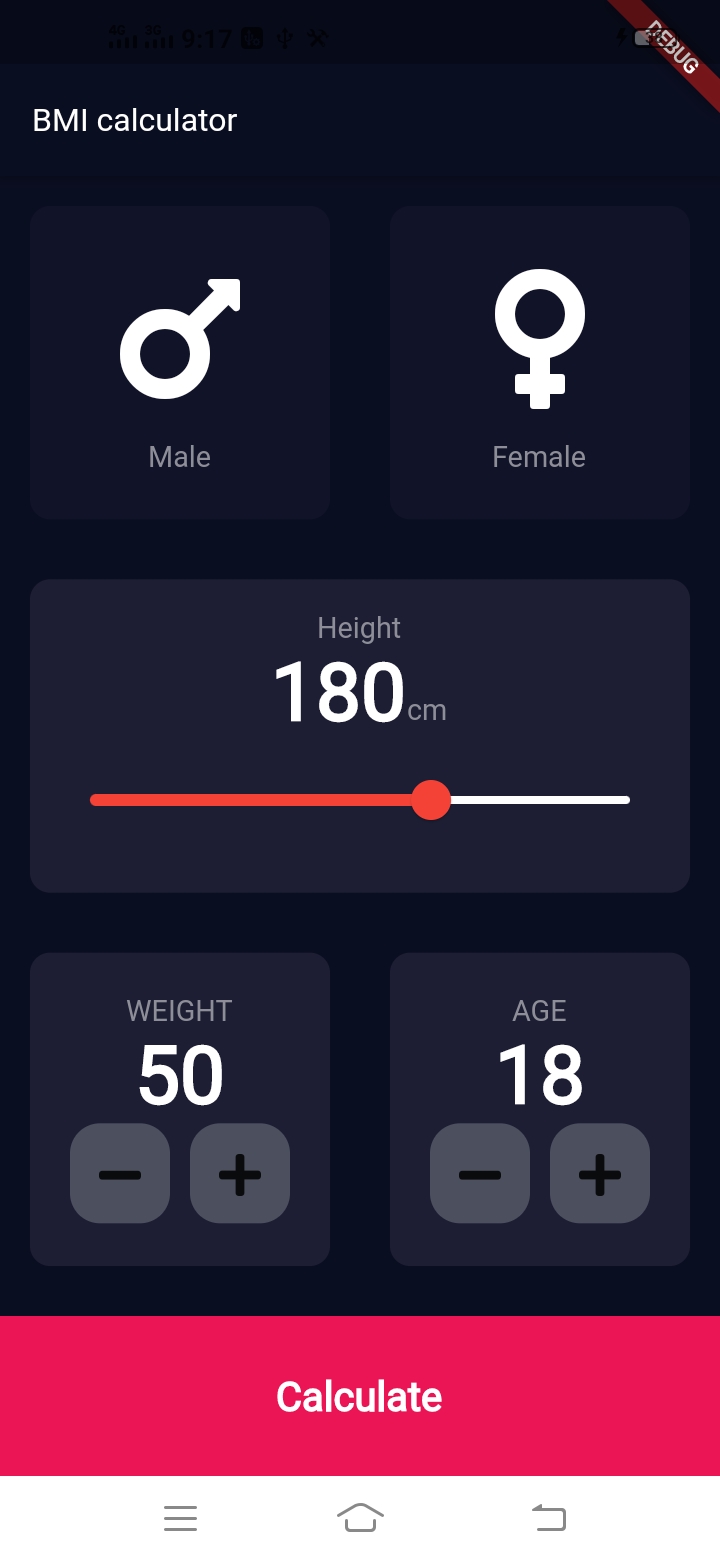The image size is (720, 1560).
Task: Click the BMI calculator title
Action: pos(135,120)
